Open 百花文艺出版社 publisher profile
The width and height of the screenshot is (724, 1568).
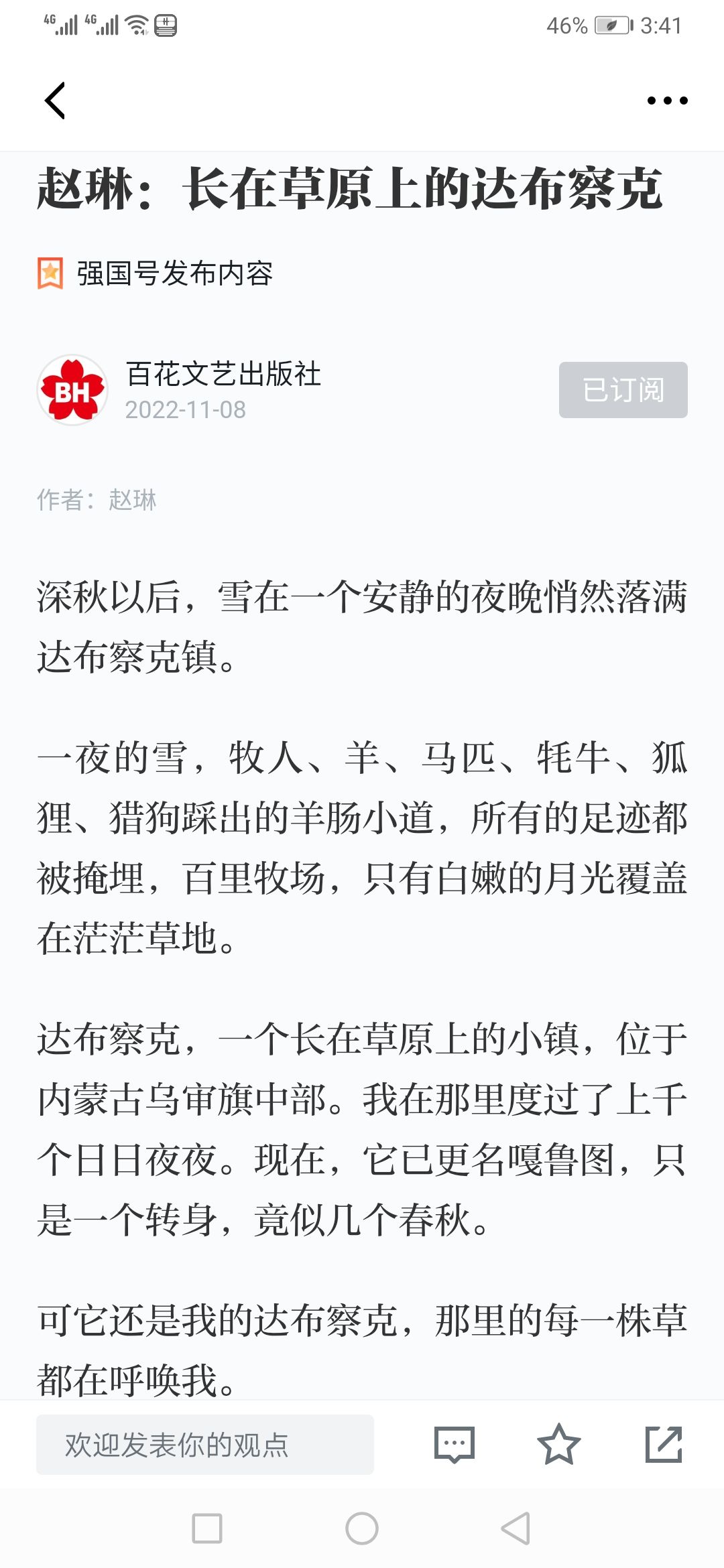[x=223, y=374]
